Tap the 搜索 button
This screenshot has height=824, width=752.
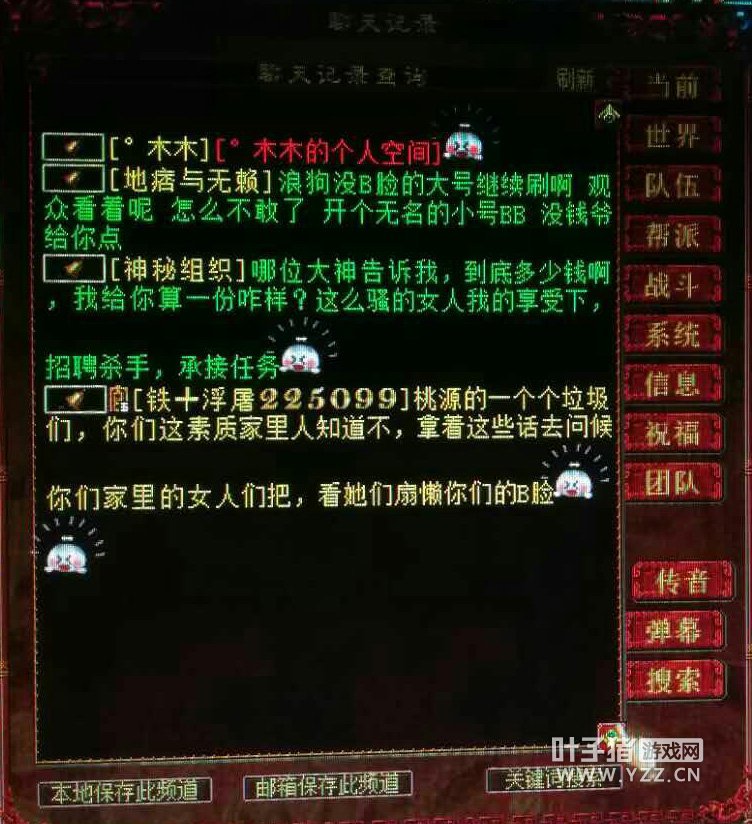(x=679, y=682)
